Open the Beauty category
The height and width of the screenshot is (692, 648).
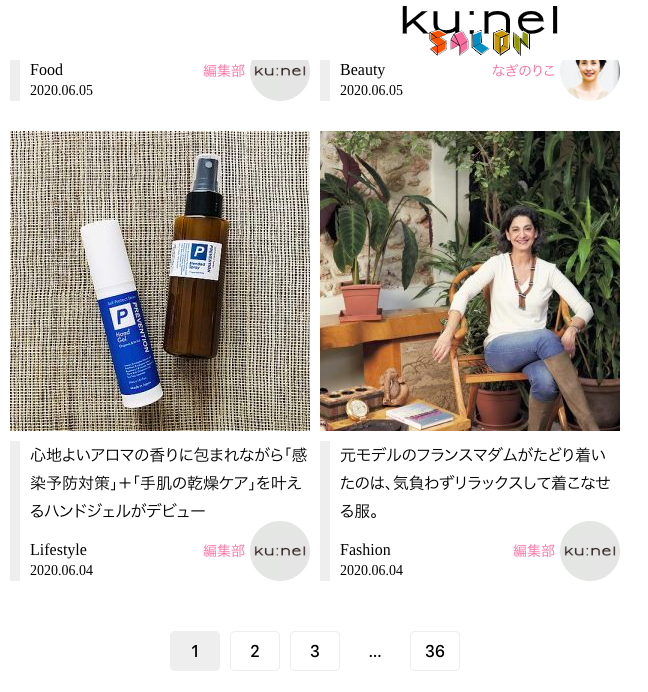(362, 70)
